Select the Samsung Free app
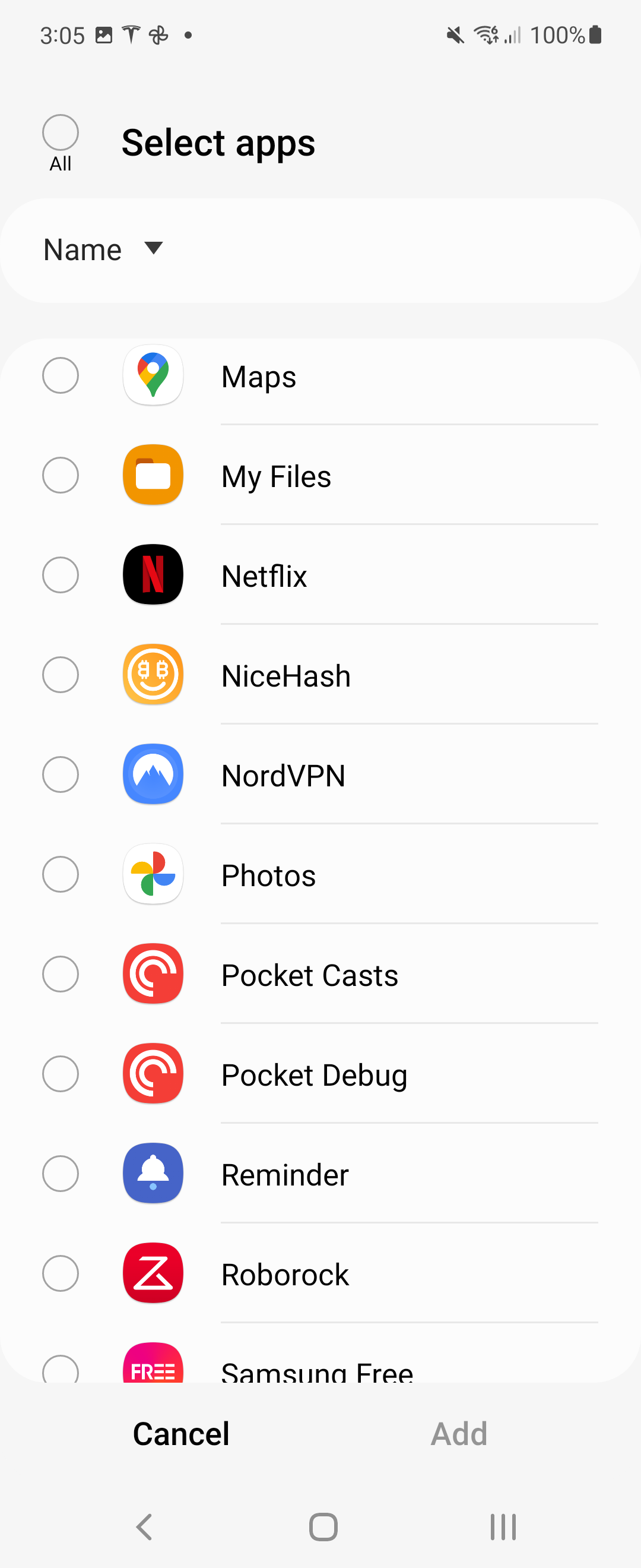Image resolution: width=641 pixels, height=1568 pixels. [x=60, y=1371]
